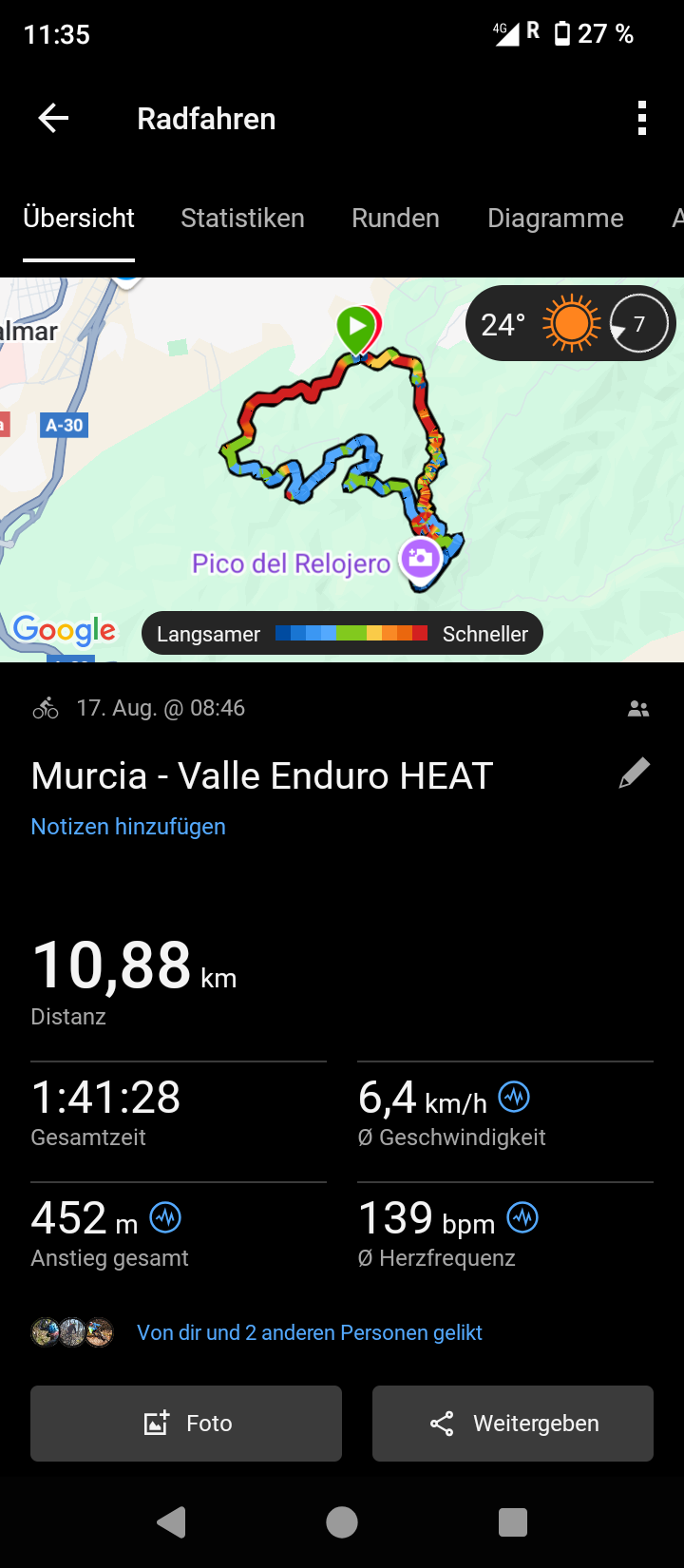Tap the system home button
Viewport: 684px width, 1568px height.
click(x=342, y=1522)
